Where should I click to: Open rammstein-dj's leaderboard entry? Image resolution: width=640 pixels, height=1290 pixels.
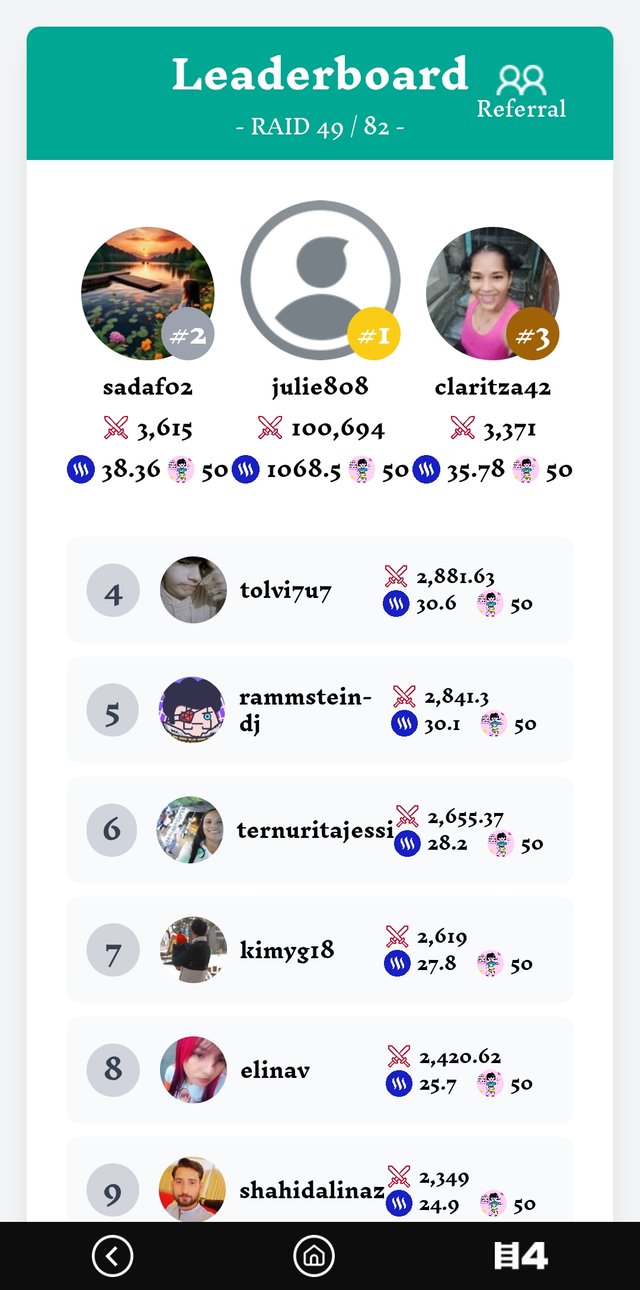320,710
